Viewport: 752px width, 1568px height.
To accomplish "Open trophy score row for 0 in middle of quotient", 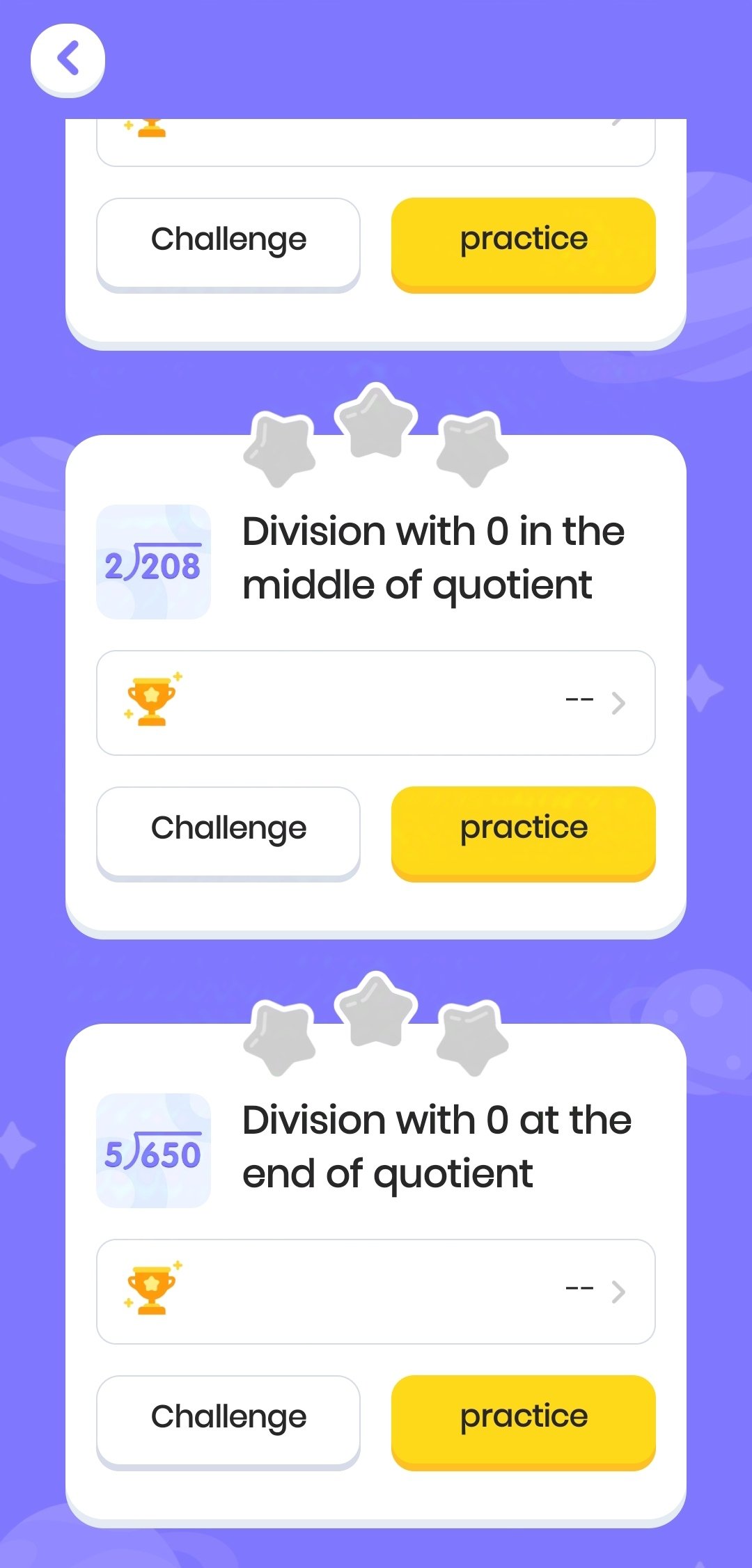I will point(376,703).
